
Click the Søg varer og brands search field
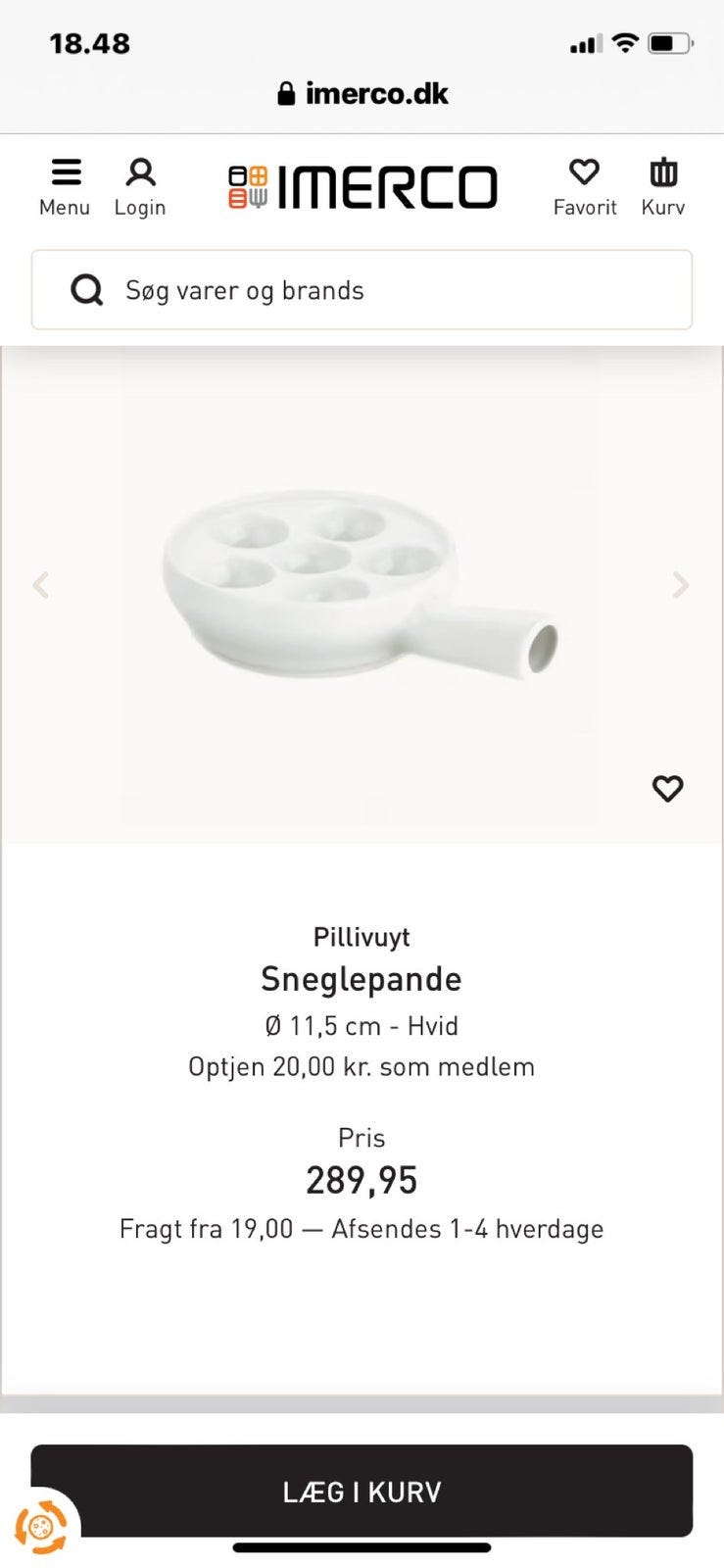[x=362, y=290]
